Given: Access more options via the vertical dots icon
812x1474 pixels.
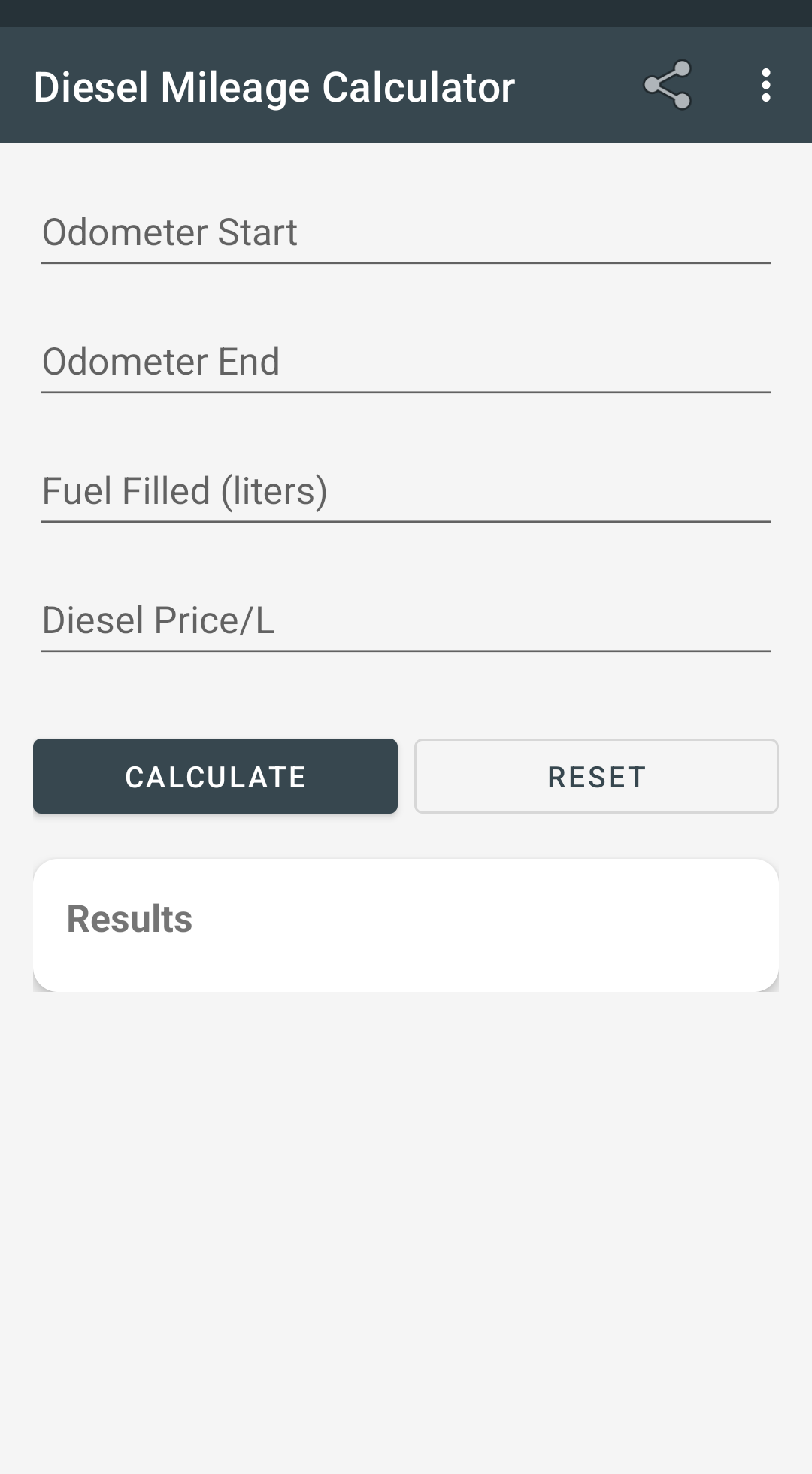Looking at the screenshot, I should click(x=765, y=85).
